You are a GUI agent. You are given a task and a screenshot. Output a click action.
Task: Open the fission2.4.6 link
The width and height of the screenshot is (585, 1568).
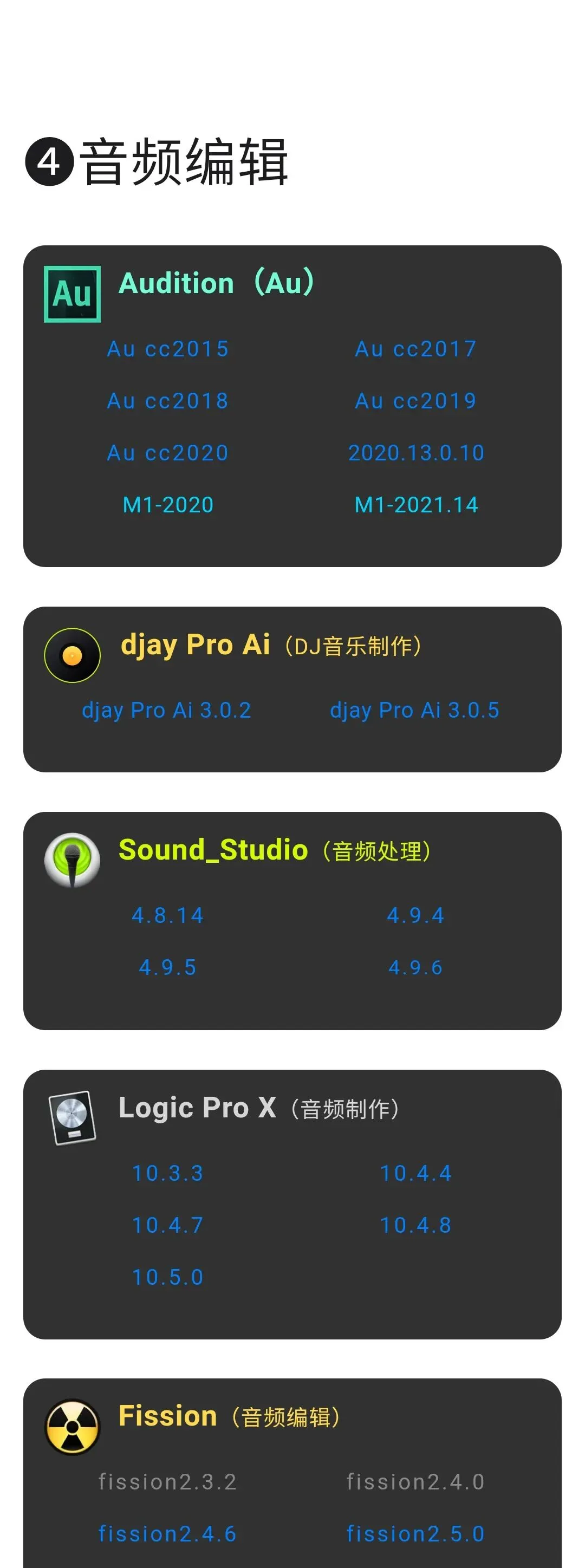167,1534
